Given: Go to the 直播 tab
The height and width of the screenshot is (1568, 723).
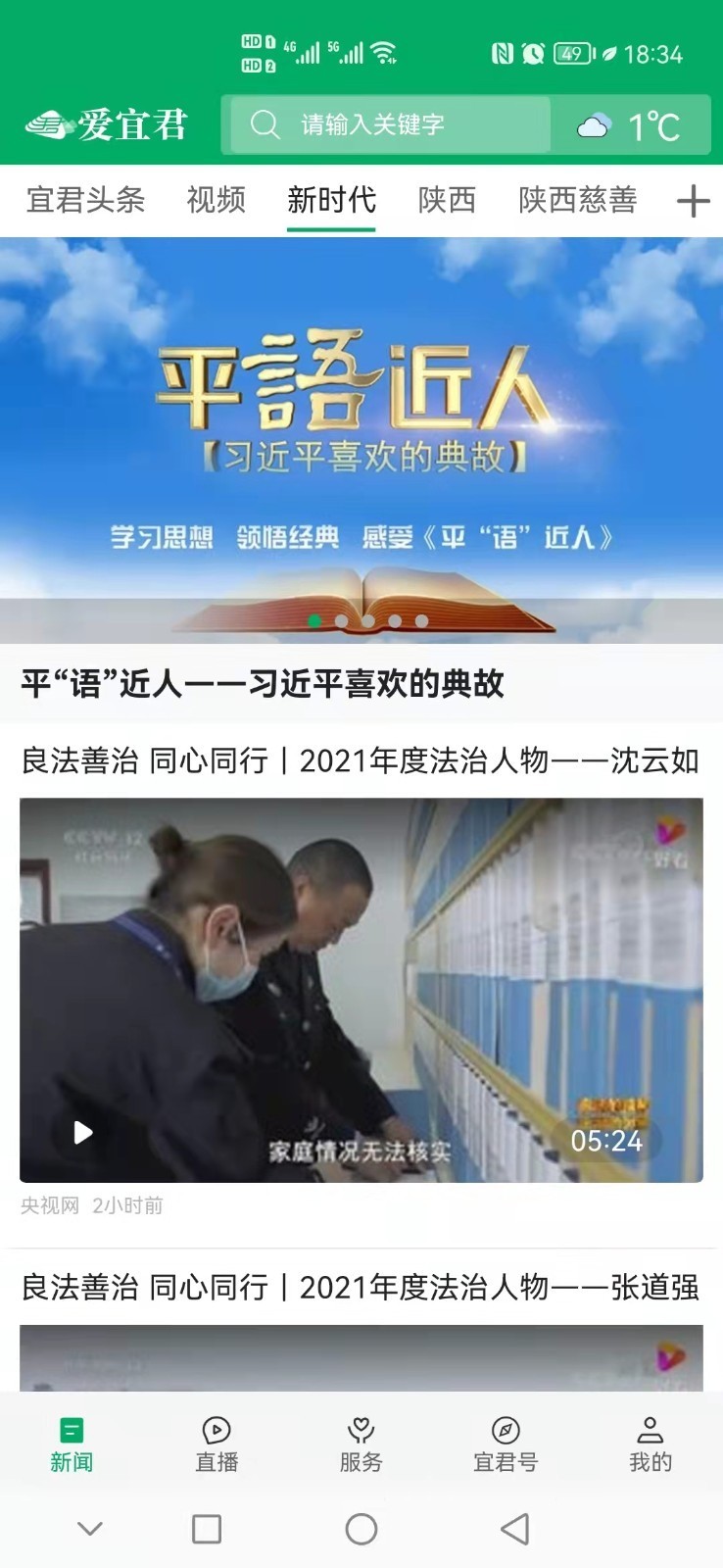Looking at the screenshot, I should (217, 1444).
